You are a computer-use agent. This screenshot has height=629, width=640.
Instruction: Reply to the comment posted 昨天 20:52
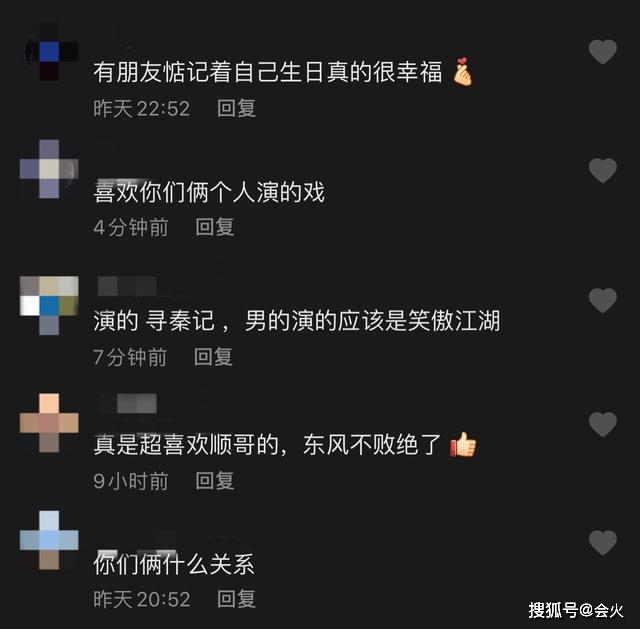point(237,599)
